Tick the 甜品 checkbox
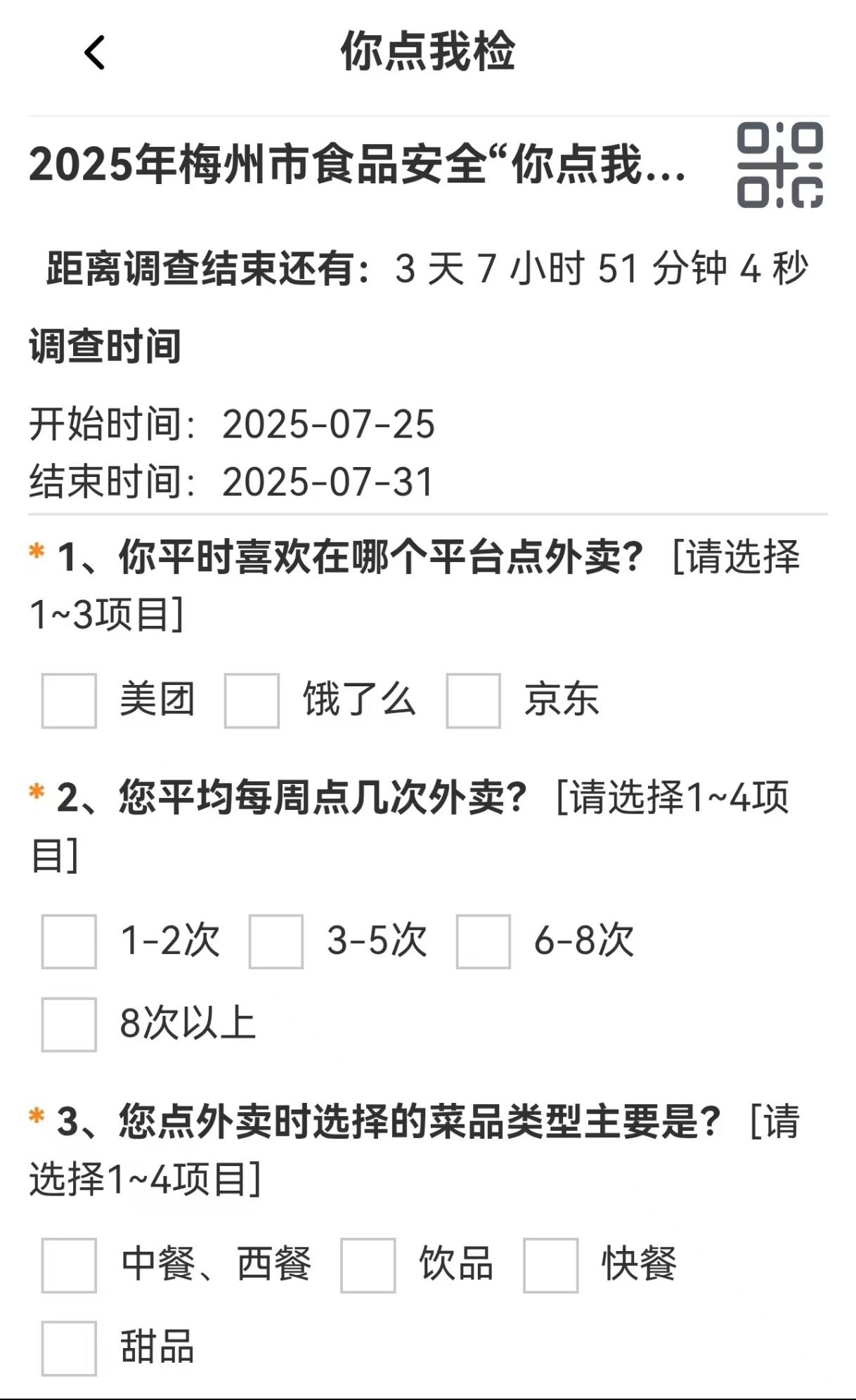856x1400 pixels. point(69,1348)
